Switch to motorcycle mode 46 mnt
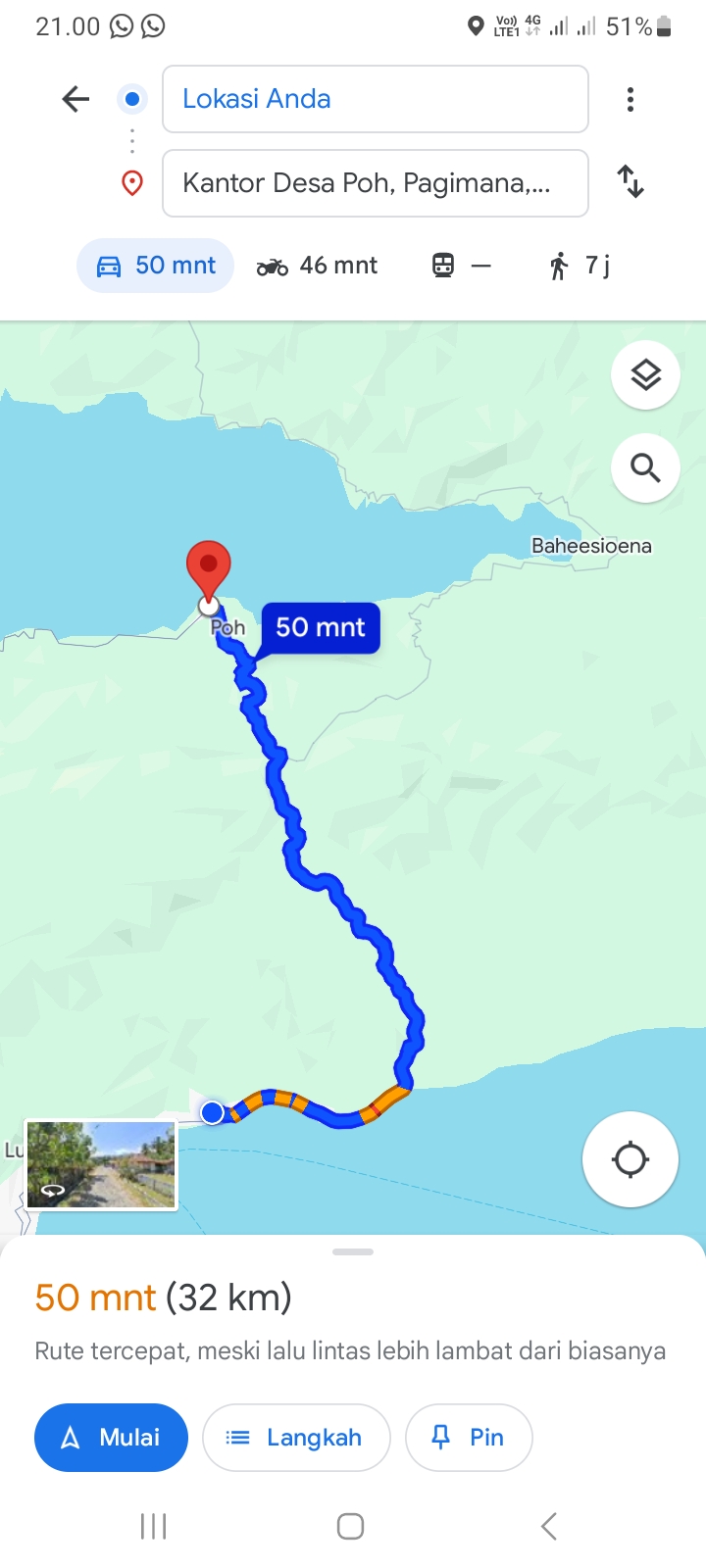 click(317, 266)
